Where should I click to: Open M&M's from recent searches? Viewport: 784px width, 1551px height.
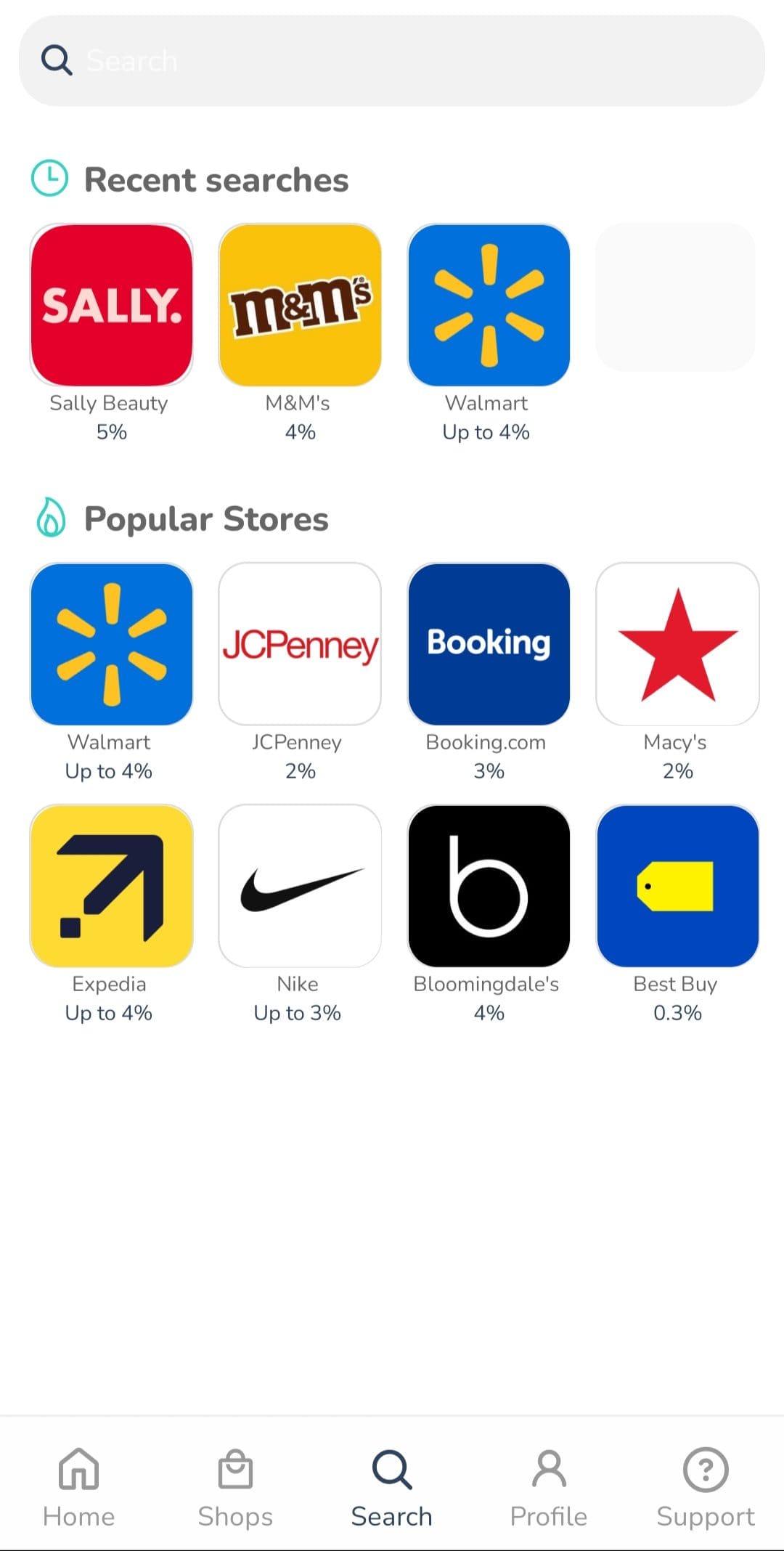click(300, 305)
